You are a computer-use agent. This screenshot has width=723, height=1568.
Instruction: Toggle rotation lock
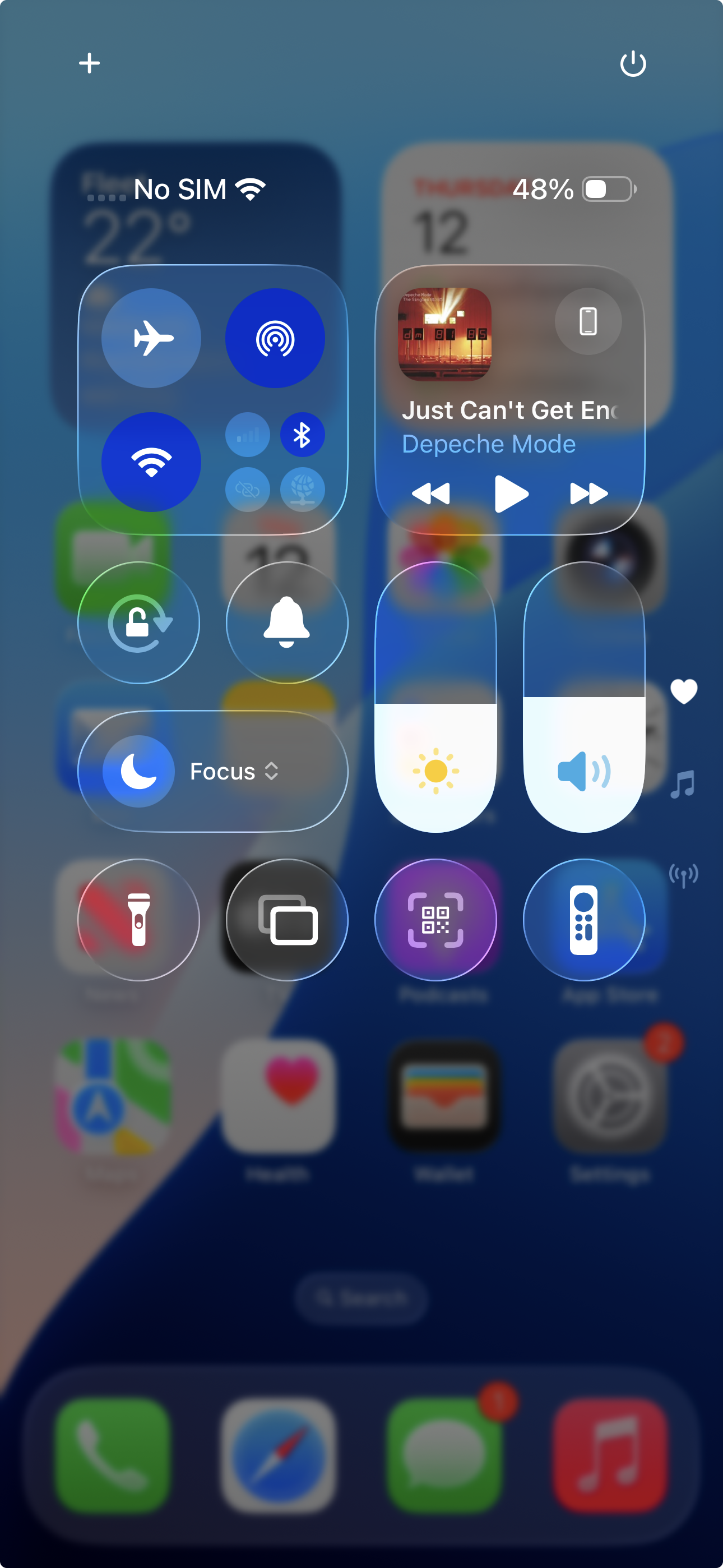point(140,622)
